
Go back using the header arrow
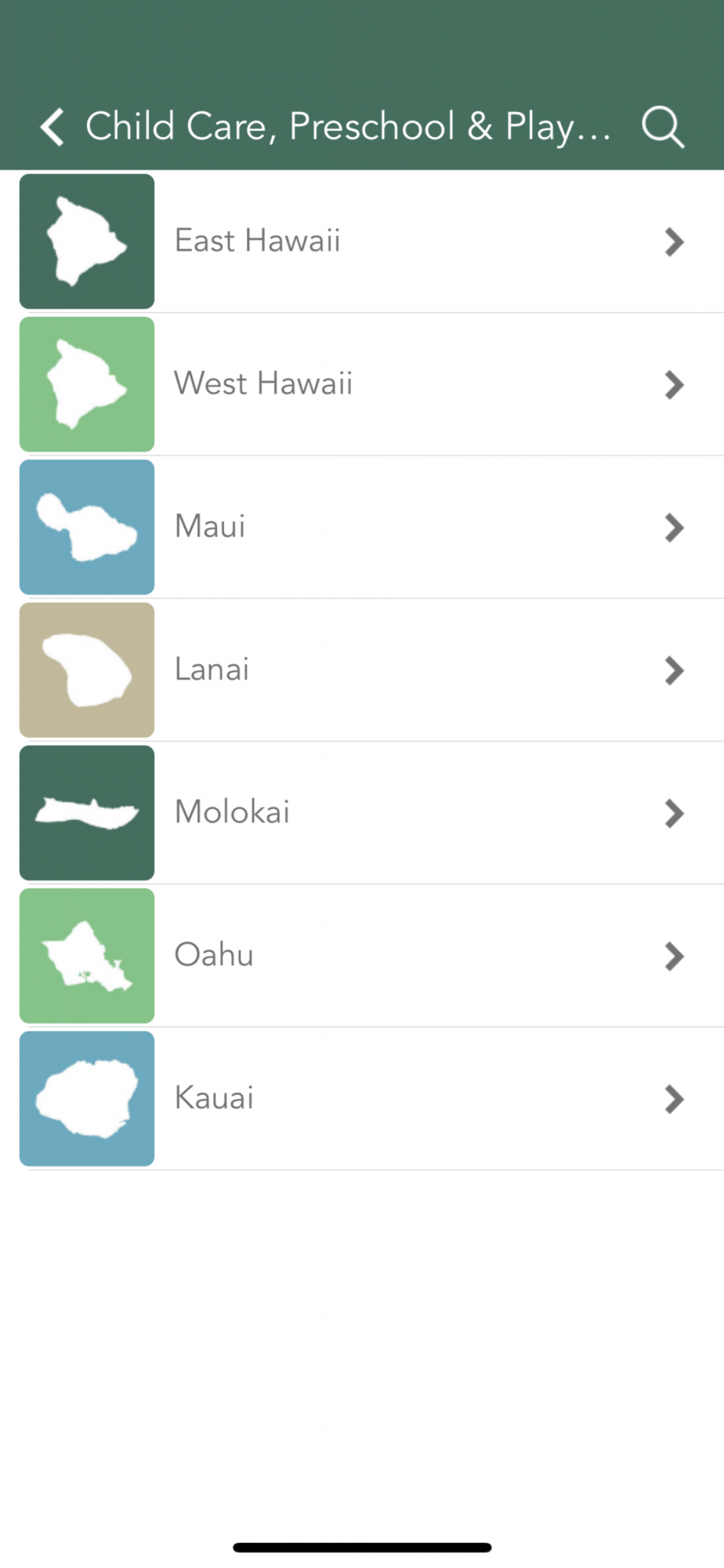pos(52,127)
